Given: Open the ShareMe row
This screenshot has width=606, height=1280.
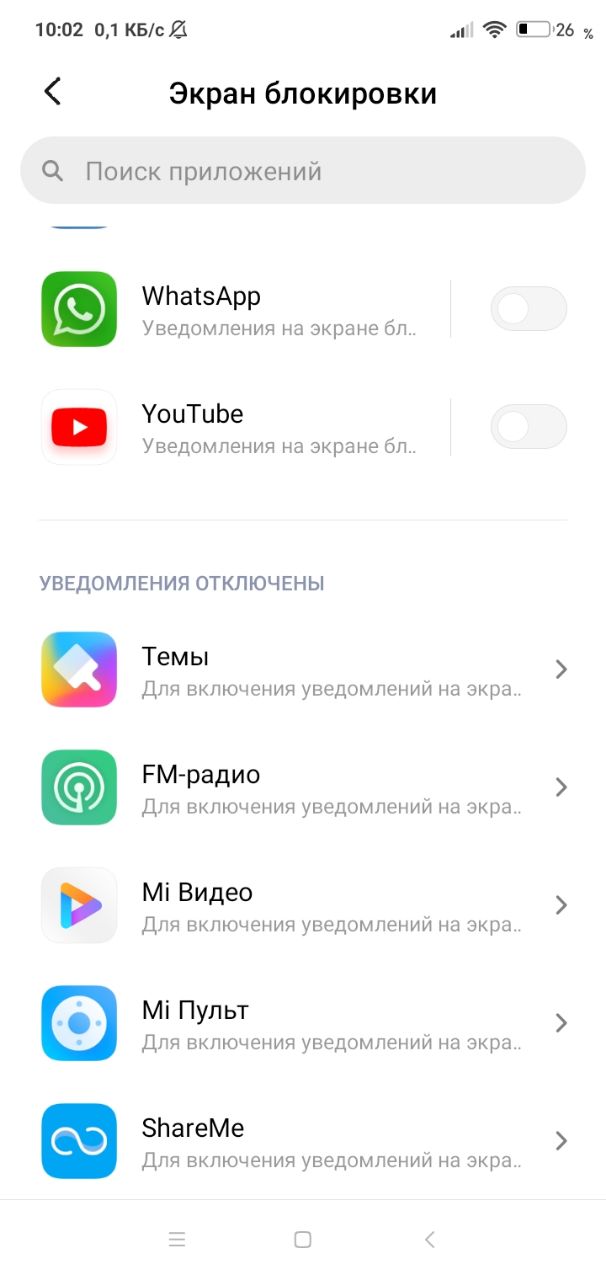Looking at the screenshot, I should (303, 1141).
